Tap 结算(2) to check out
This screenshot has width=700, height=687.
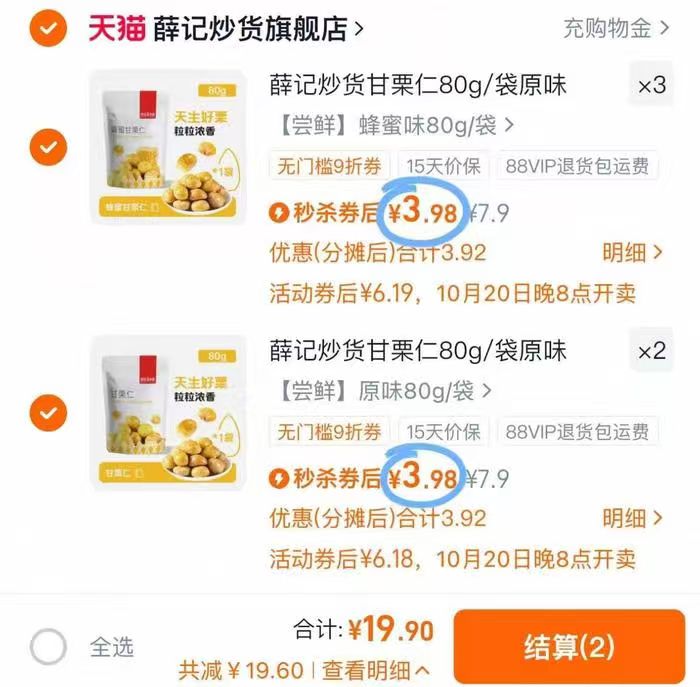(567, 647)
